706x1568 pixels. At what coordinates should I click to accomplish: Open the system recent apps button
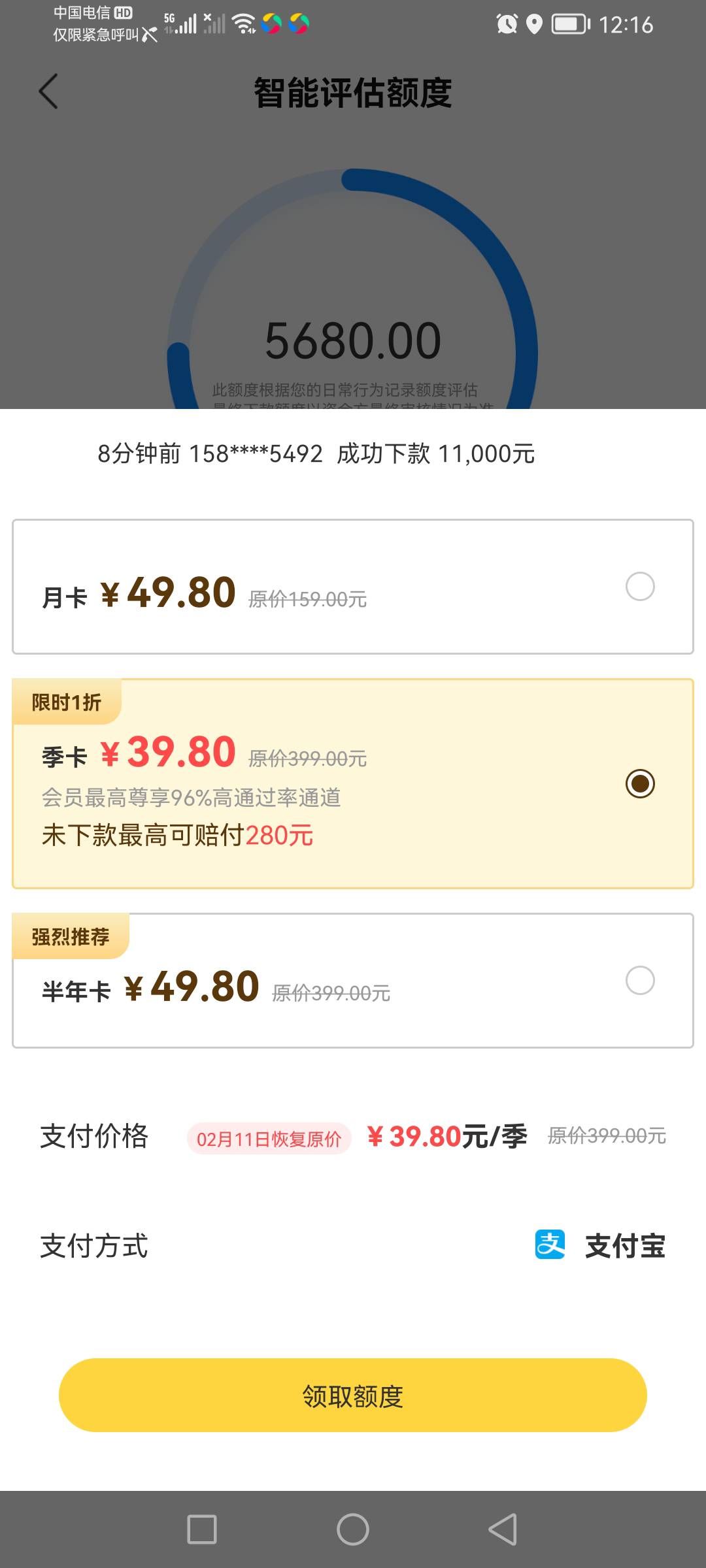pyautogui.click(x=202, y=1529)
